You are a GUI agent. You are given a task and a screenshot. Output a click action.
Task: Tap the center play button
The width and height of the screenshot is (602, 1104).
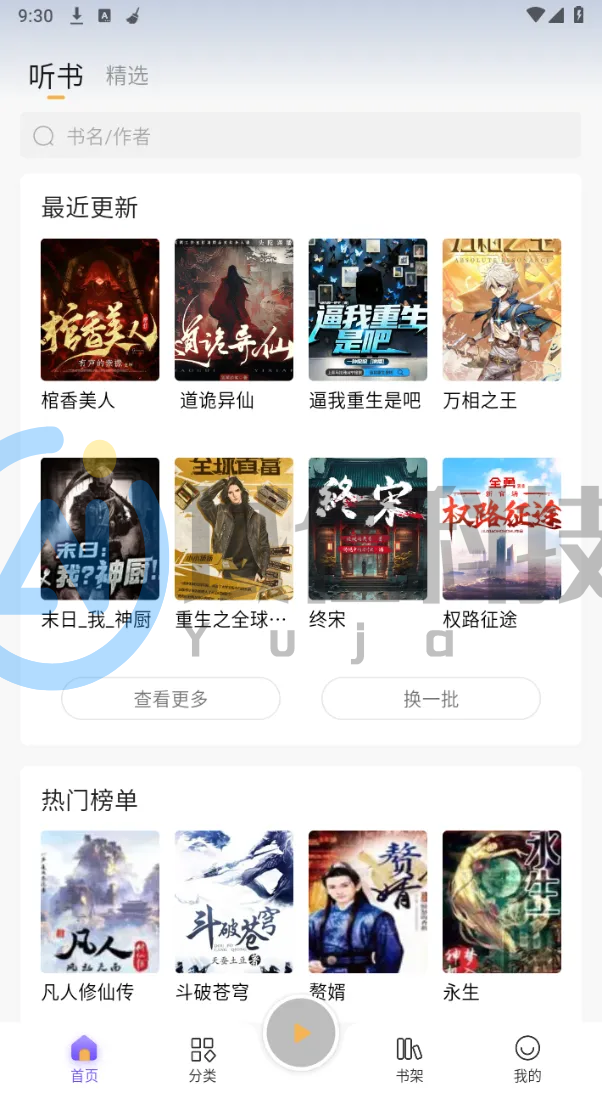[x=301, y=1033]
